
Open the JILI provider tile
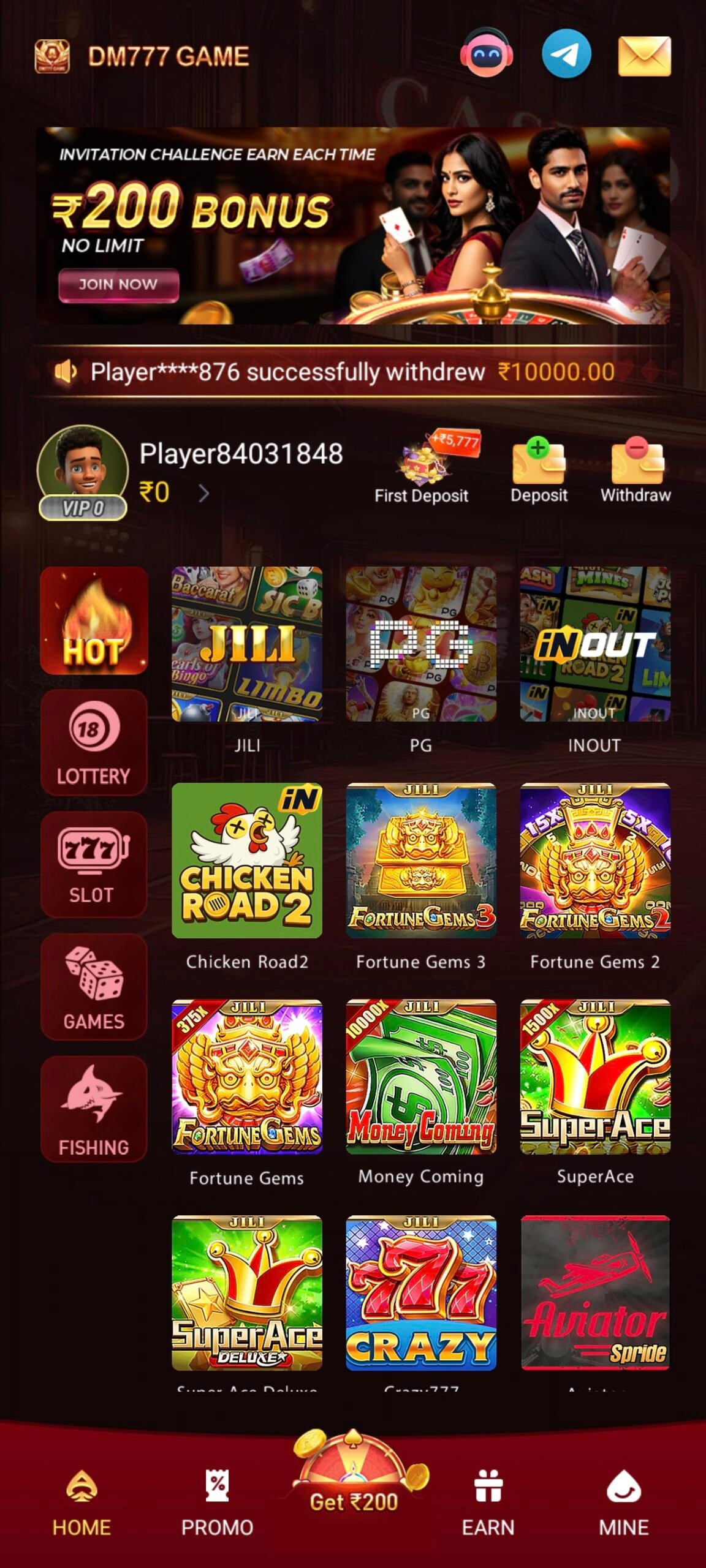247,644
